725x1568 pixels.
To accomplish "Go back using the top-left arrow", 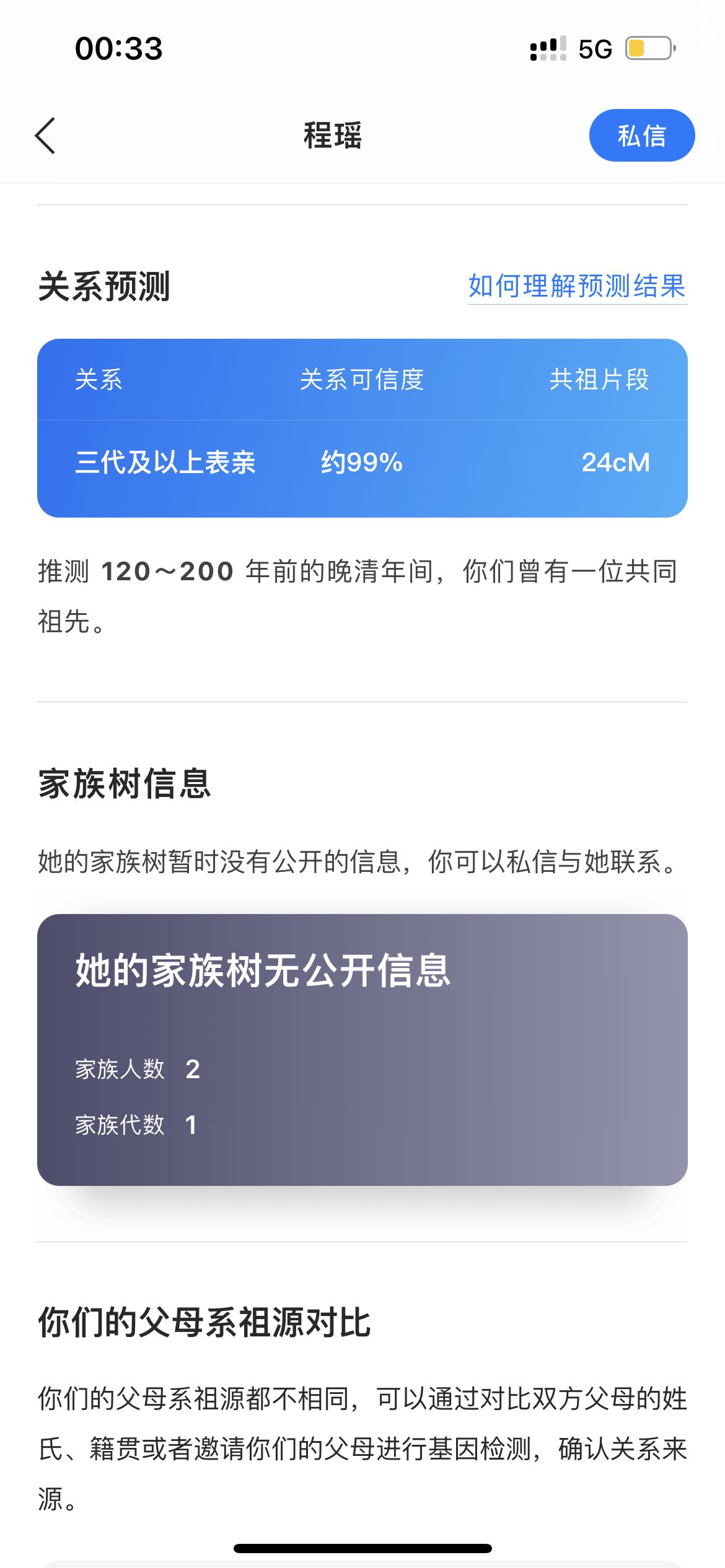I will pyautogui.click(x=45, y=136).
